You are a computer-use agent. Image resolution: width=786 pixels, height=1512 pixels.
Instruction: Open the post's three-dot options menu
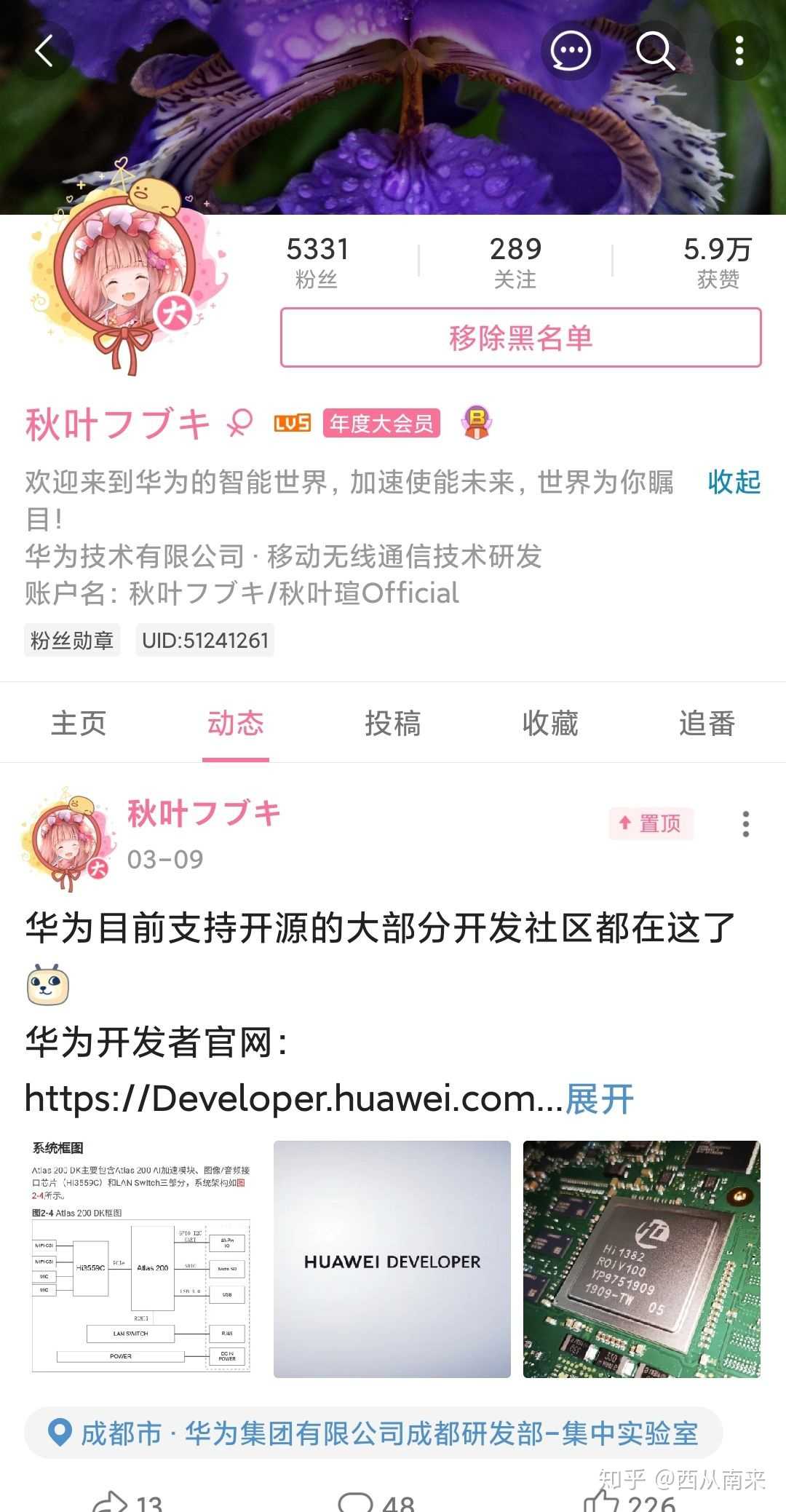[x=745, y=824]
